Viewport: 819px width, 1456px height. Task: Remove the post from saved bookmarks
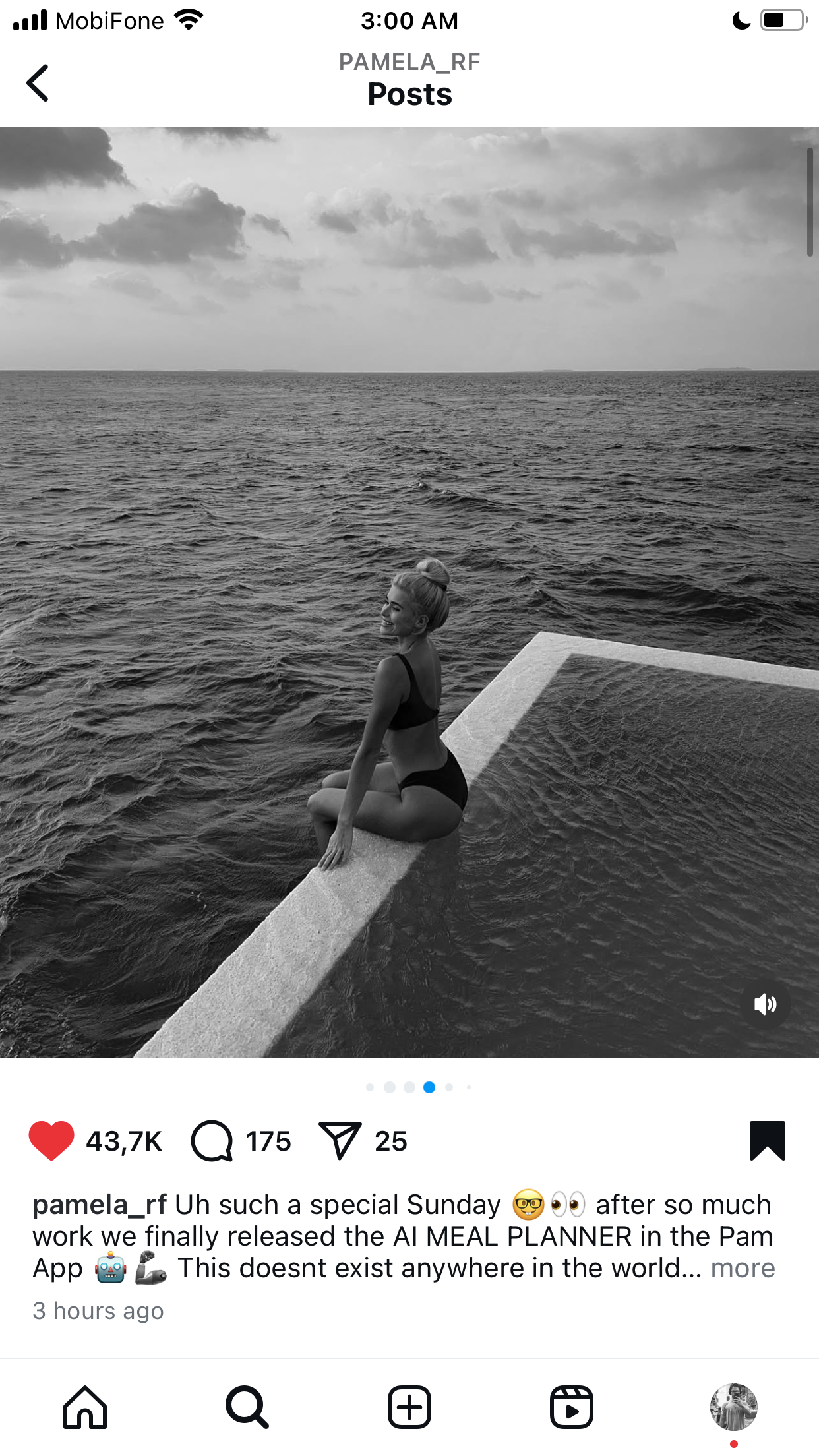(768, 1140)
